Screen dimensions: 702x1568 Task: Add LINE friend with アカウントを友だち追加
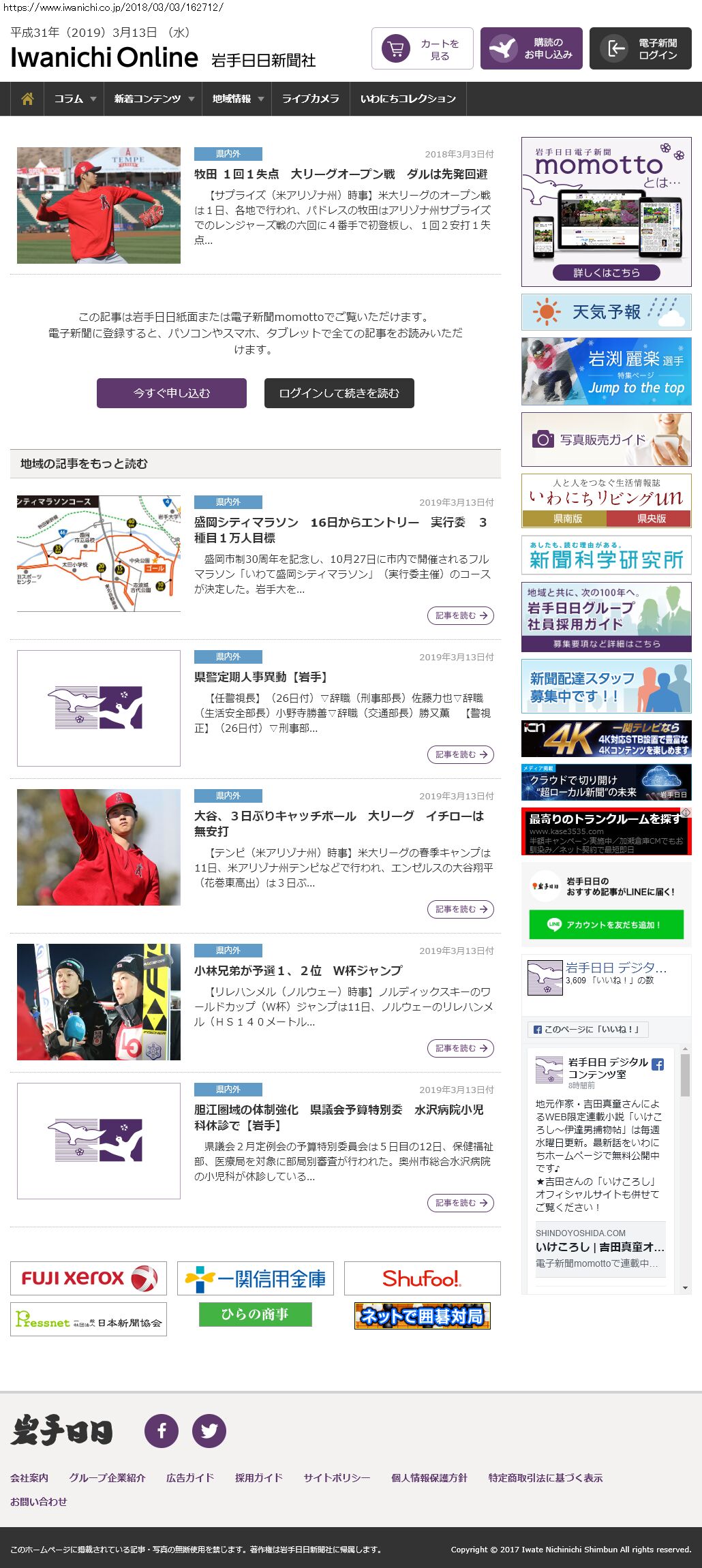(x=606, y=925)
